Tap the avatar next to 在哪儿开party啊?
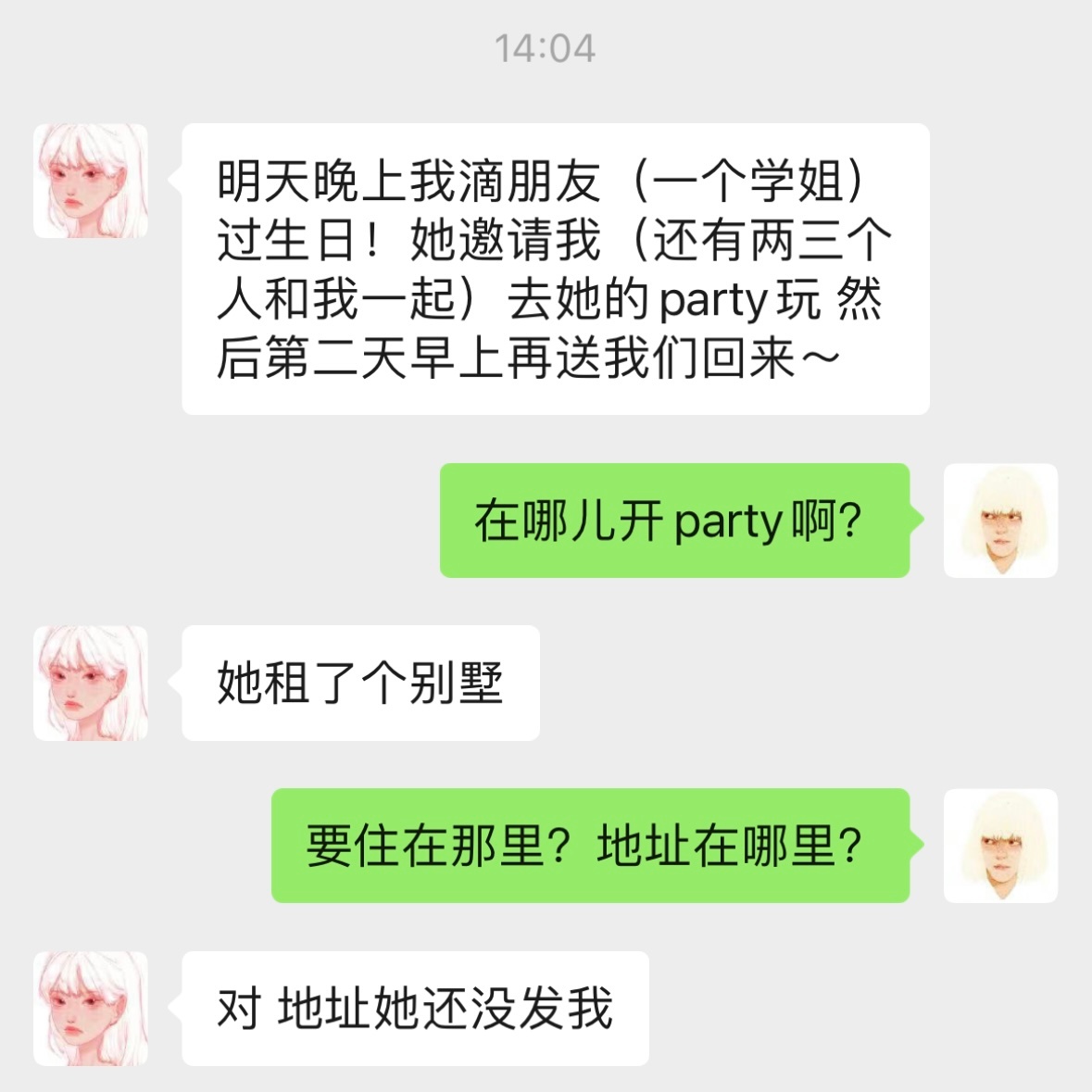Viewport: 1092px width, 1092px height. coord(1000,521)
